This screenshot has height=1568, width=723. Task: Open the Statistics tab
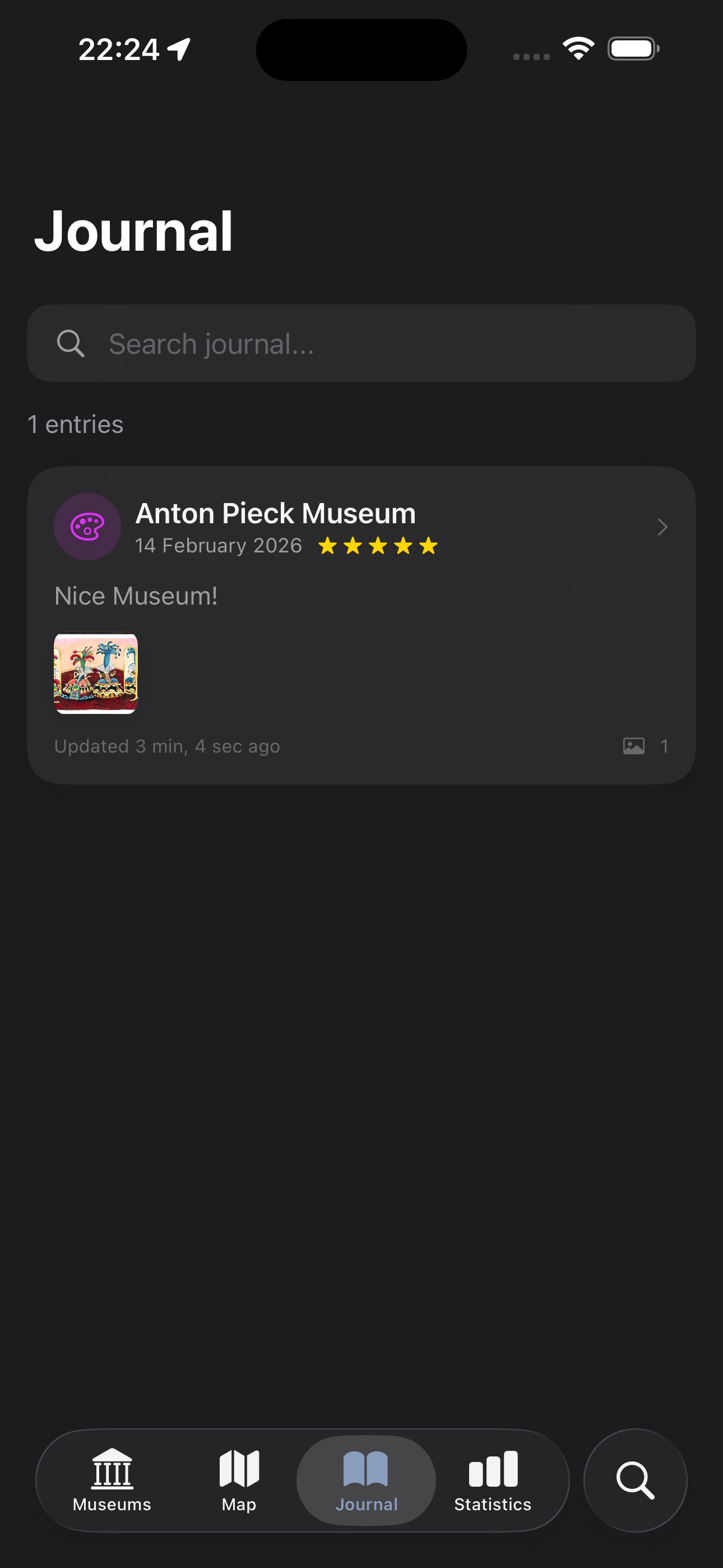493,1481
